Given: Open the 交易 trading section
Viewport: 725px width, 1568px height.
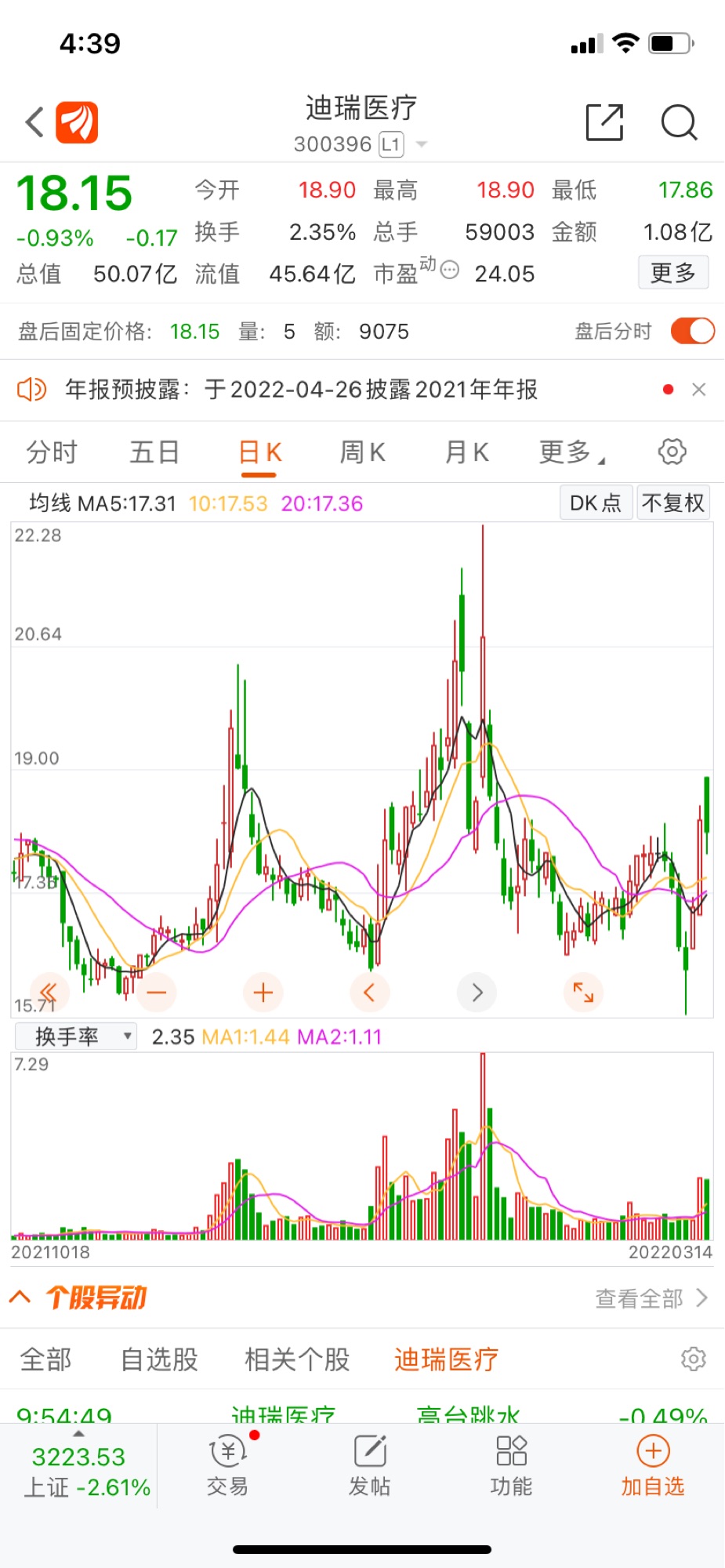Looking at the screenshot, I should point(227,1467).
